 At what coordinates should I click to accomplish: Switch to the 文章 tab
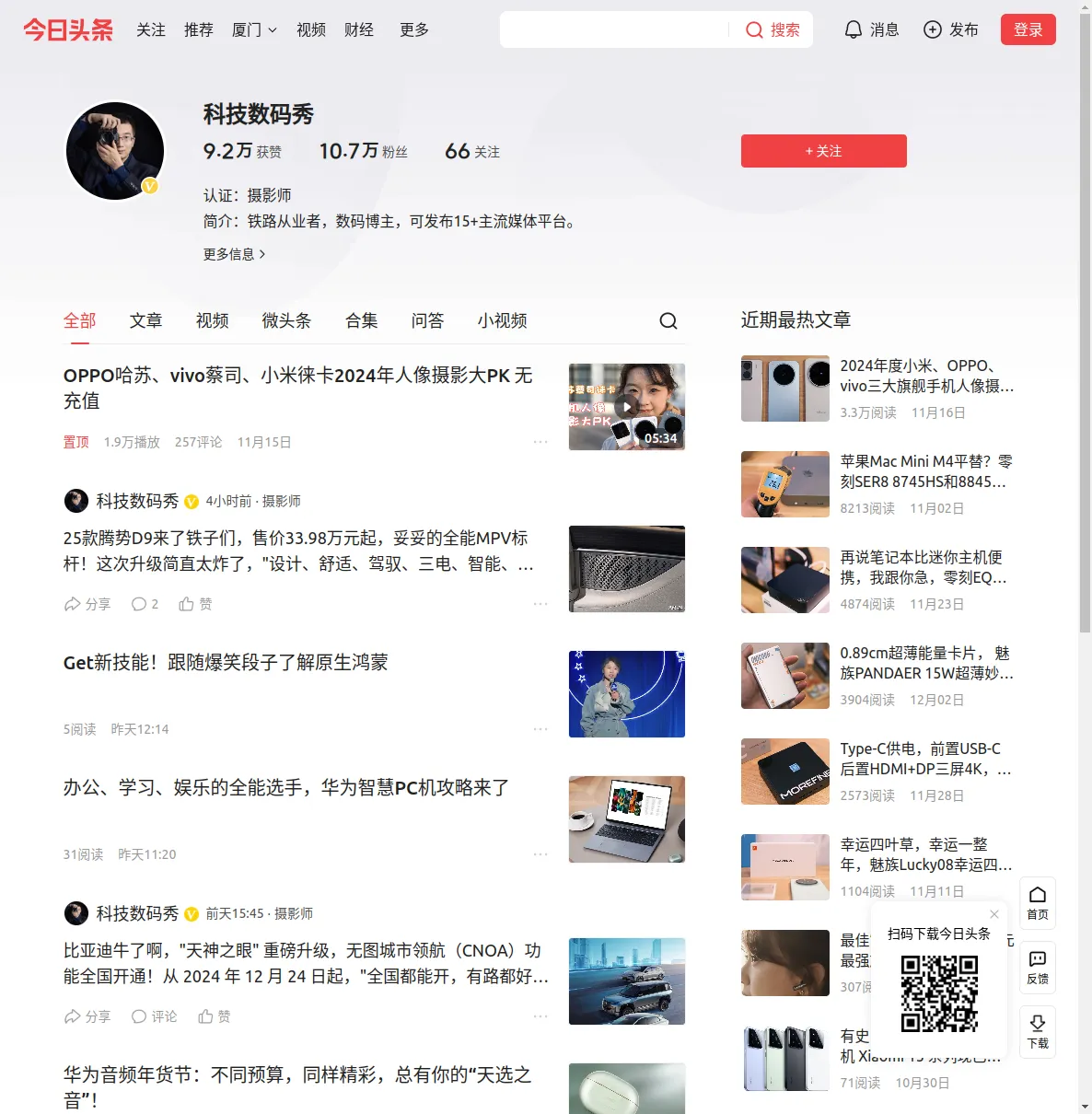[x=145, y=320]
